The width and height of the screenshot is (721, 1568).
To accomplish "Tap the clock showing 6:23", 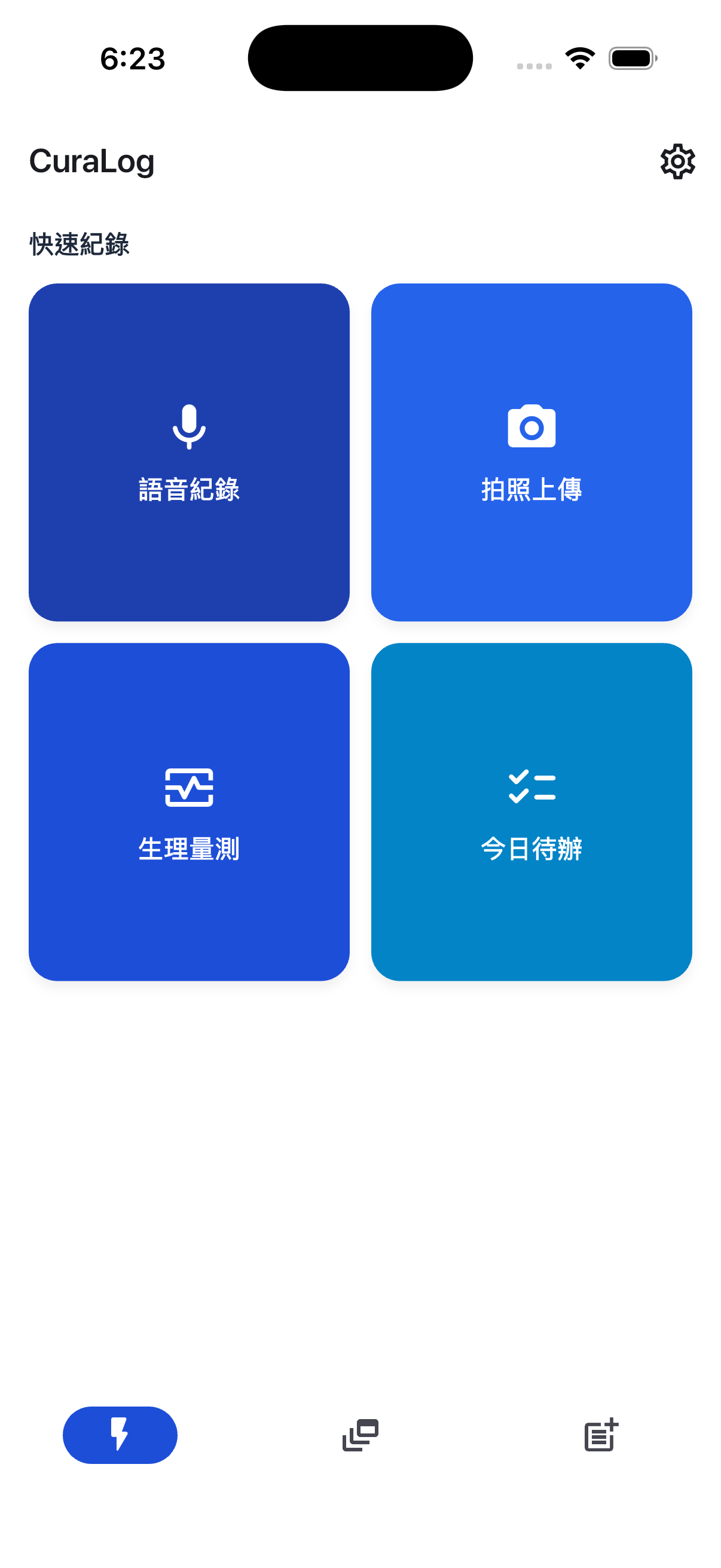I will point(133,59).
